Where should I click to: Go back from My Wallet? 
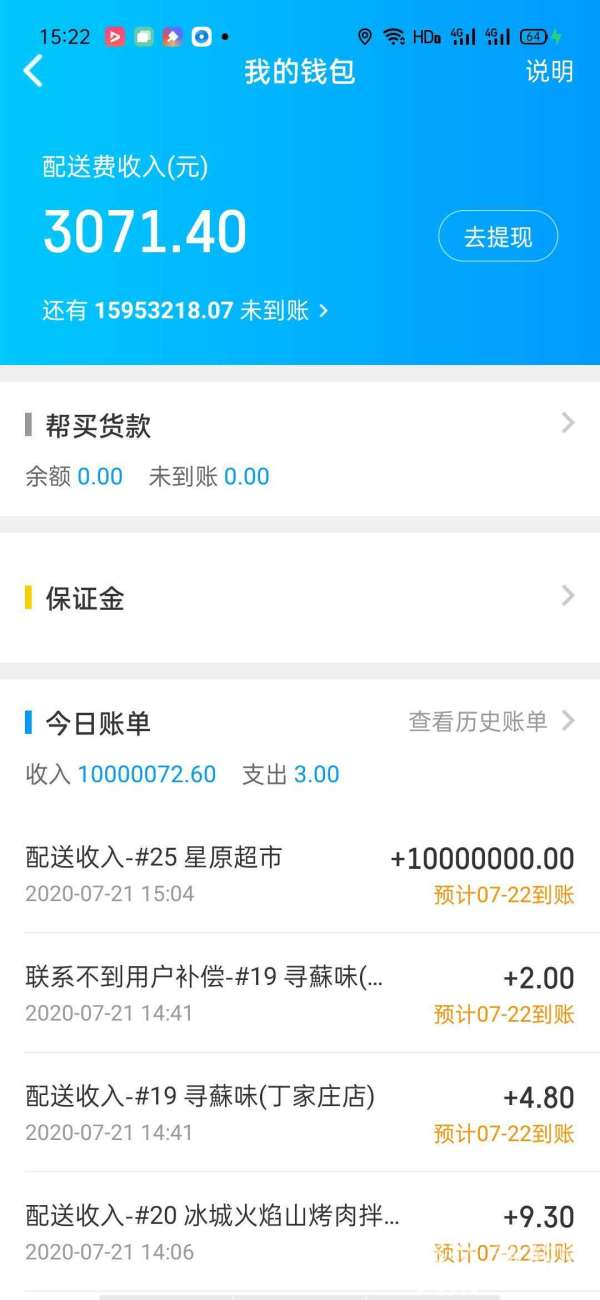pos(34,71)
